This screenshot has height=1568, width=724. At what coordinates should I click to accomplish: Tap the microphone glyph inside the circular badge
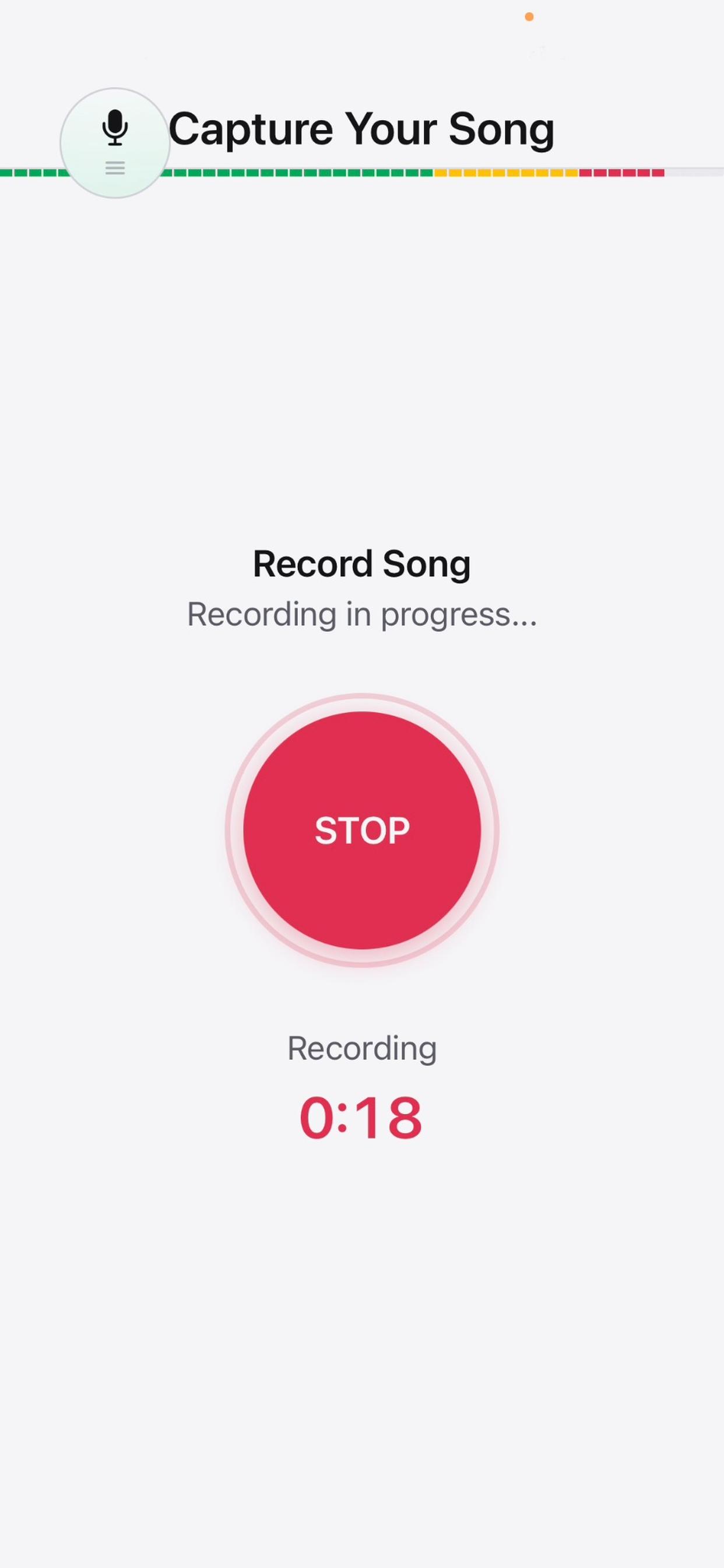point(115,127)
